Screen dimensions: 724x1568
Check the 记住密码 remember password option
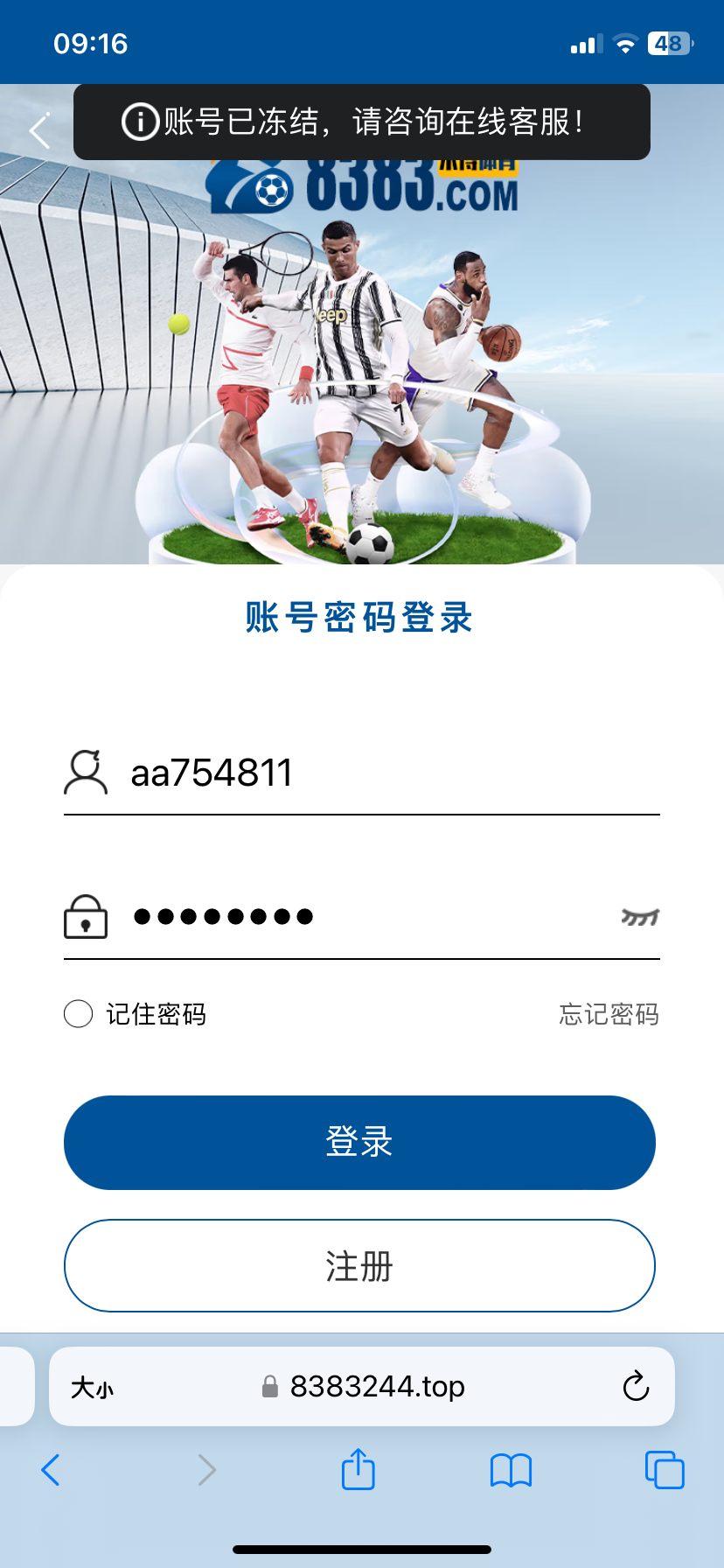tap(79, 1014)
